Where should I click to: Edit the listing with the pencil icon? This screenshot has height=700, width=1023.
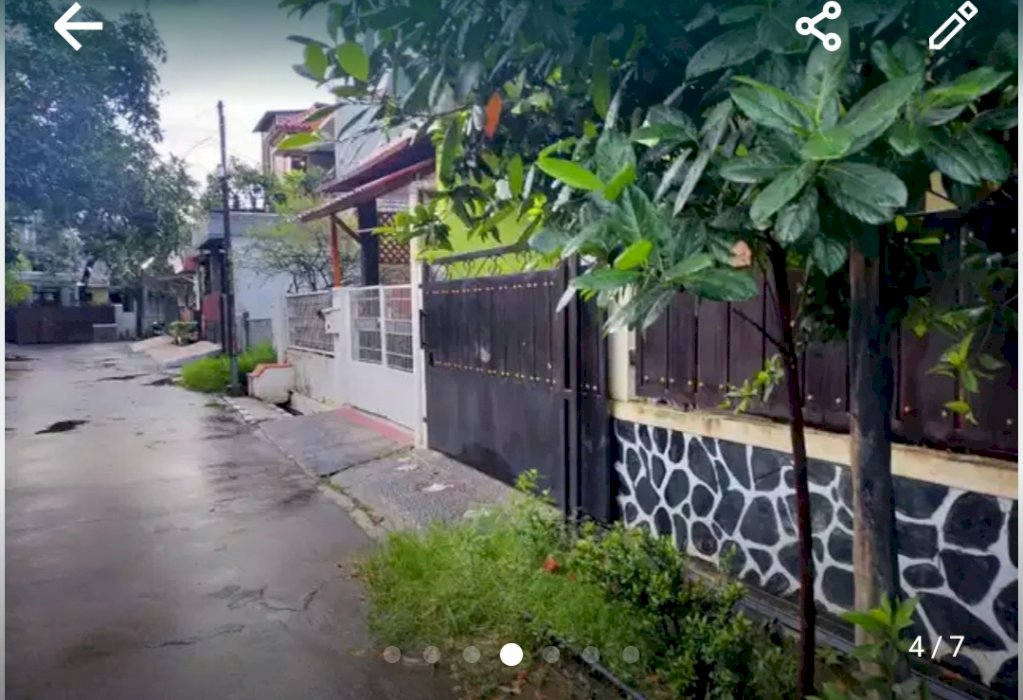(952, 27)
